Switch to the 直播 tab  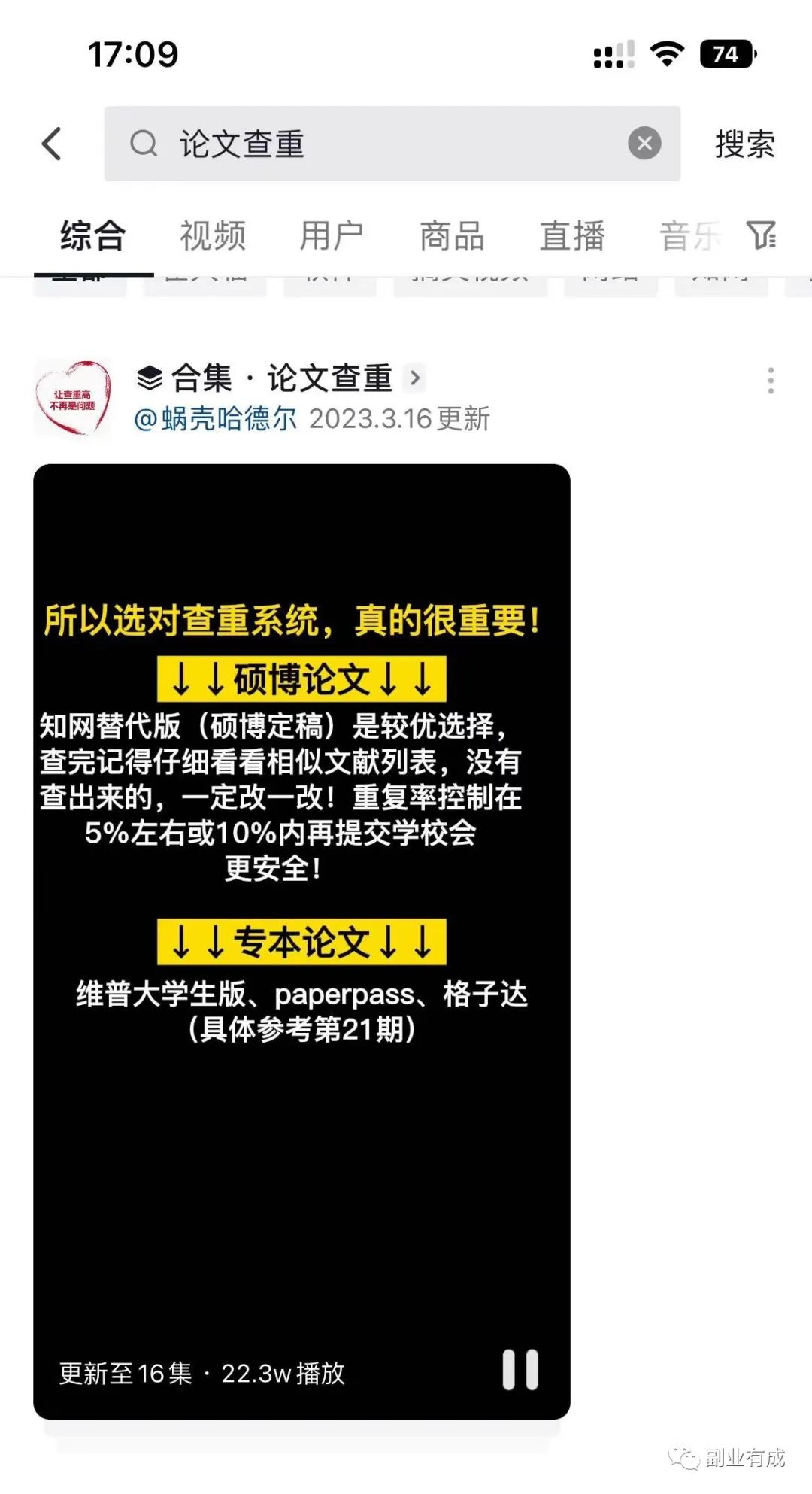(572, 235)
